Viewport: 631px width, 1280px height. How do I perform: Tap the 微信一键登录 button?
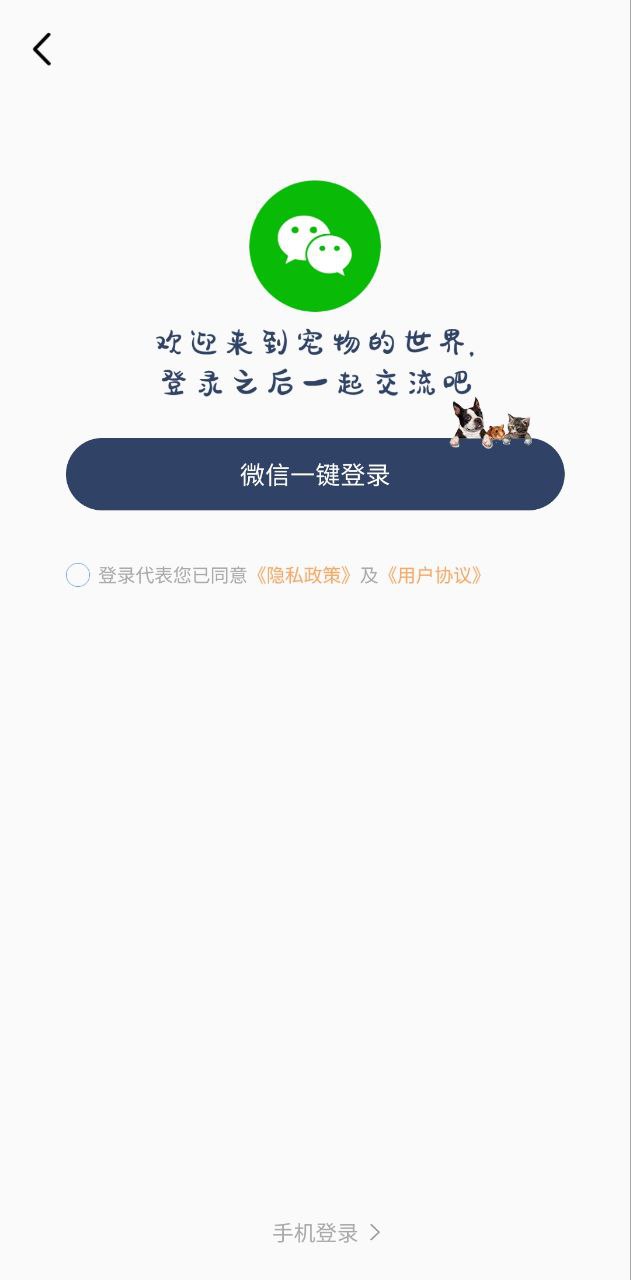pos(315,474)
